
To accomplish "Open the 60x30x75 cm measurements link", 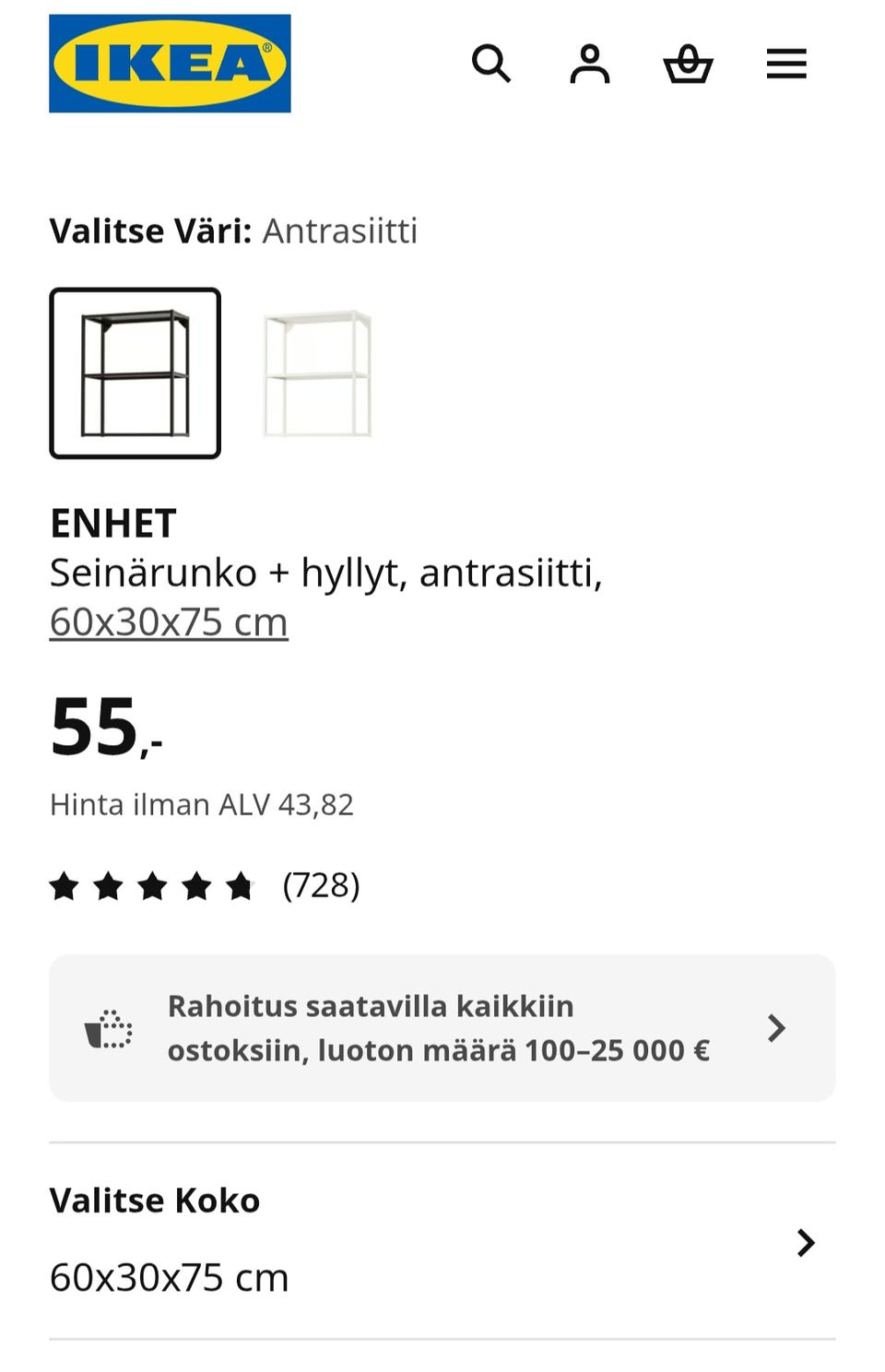I will [x=169, y=622].
